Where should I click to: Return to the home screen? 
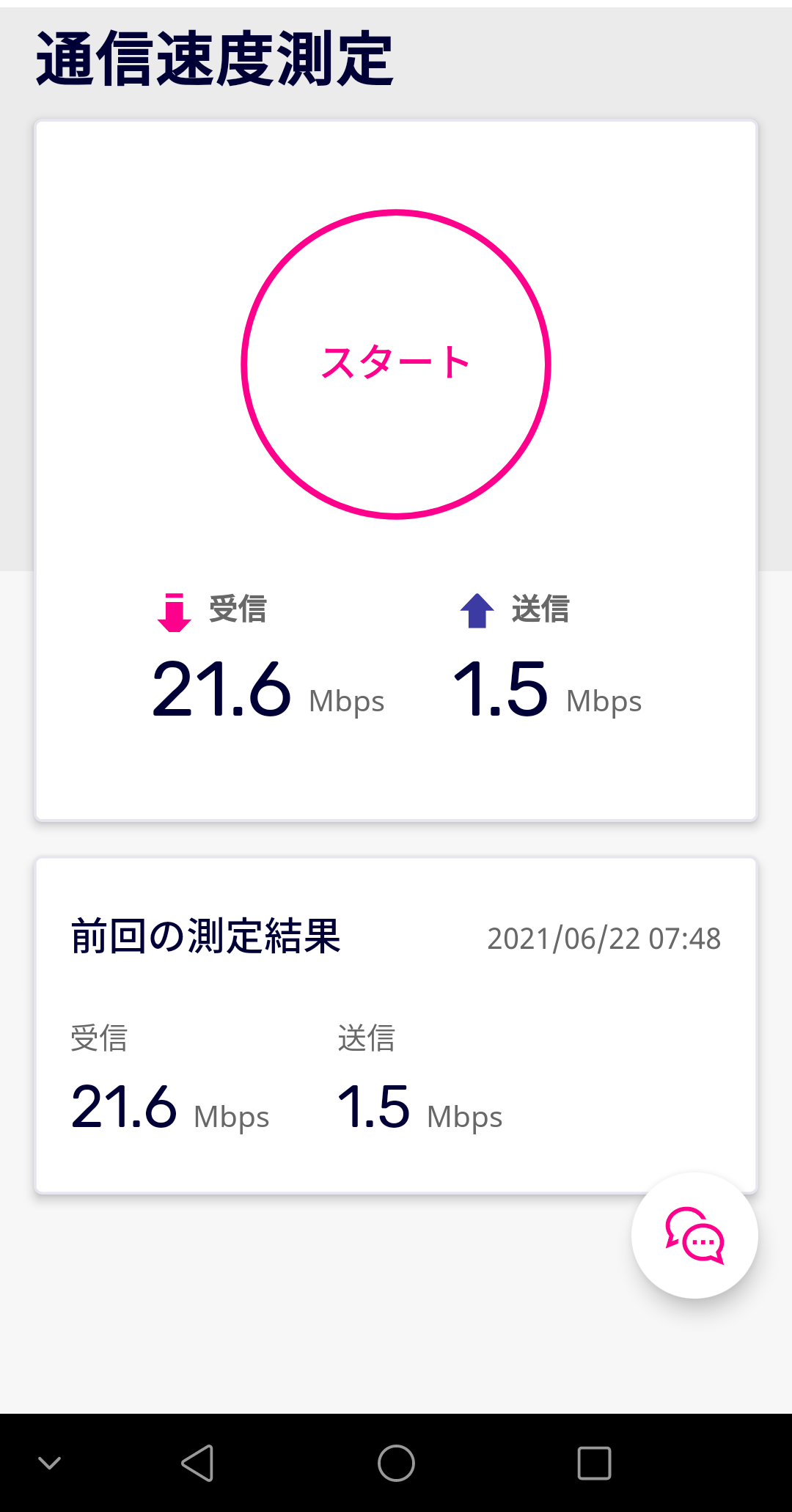tap(396, 1464)
